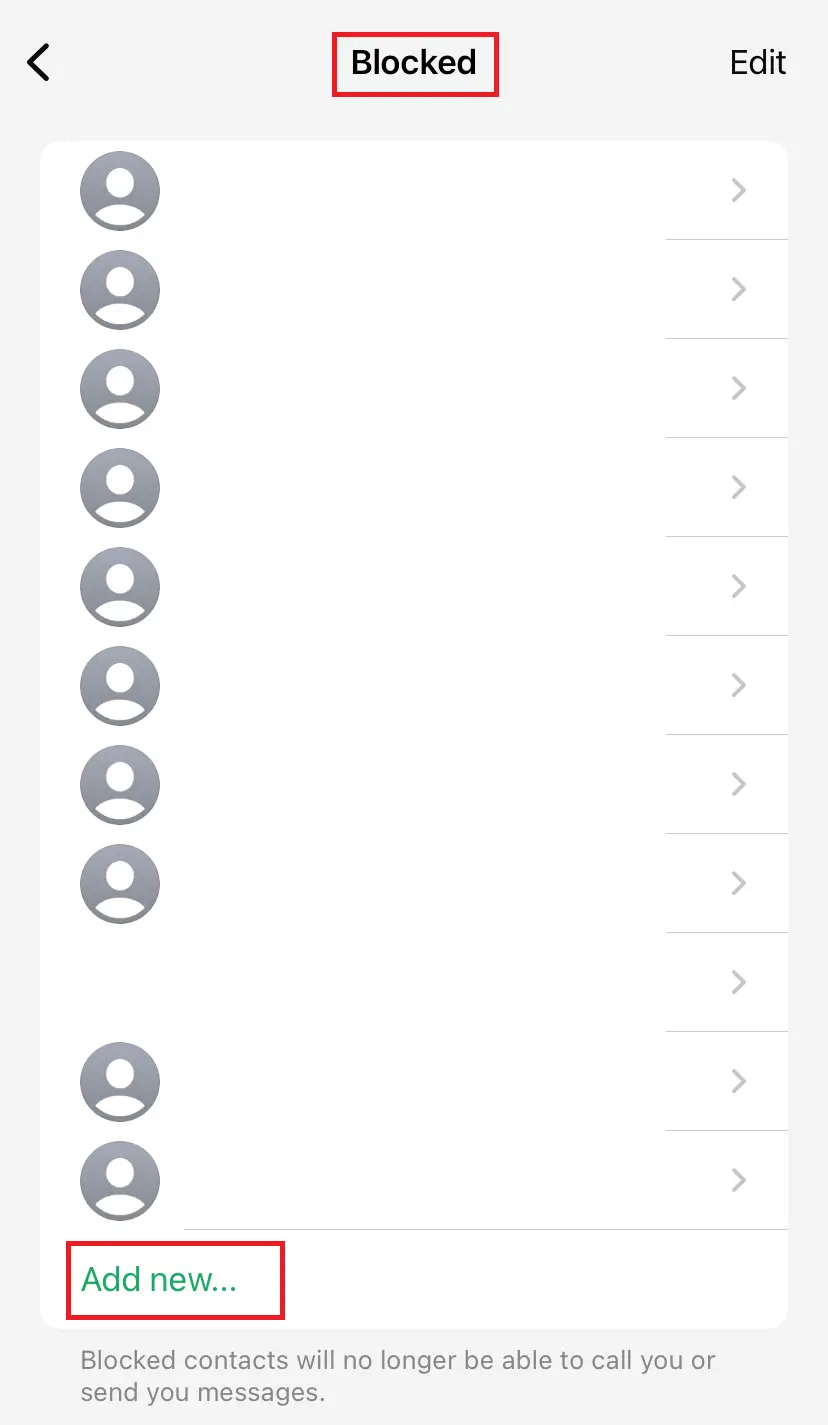
Task: Expand the fifth row's chevron arrow
Action: (x=738, y=587)
